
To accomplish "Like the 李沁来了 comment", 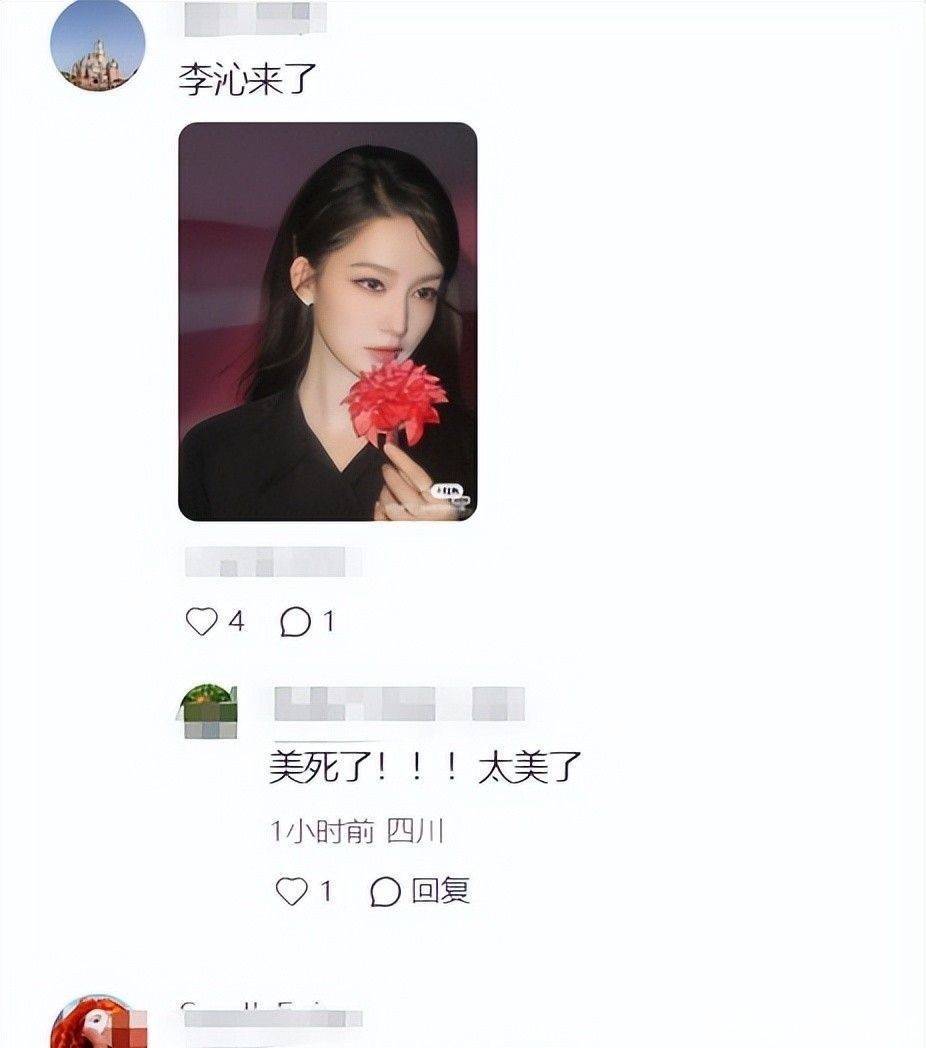I will click(x=202, y=622).
